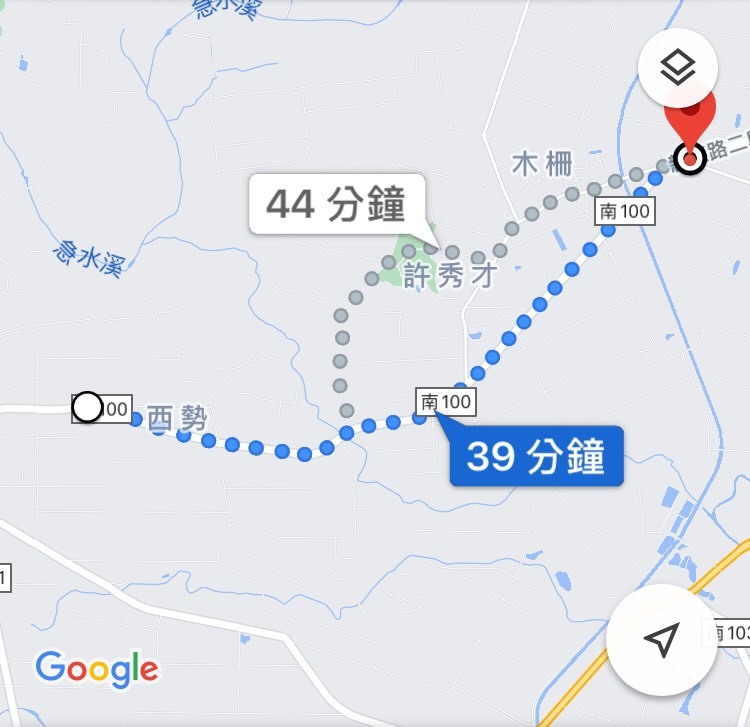
Task: Select the 39 分鐘 route label
Action: click(x=537, y=457)
